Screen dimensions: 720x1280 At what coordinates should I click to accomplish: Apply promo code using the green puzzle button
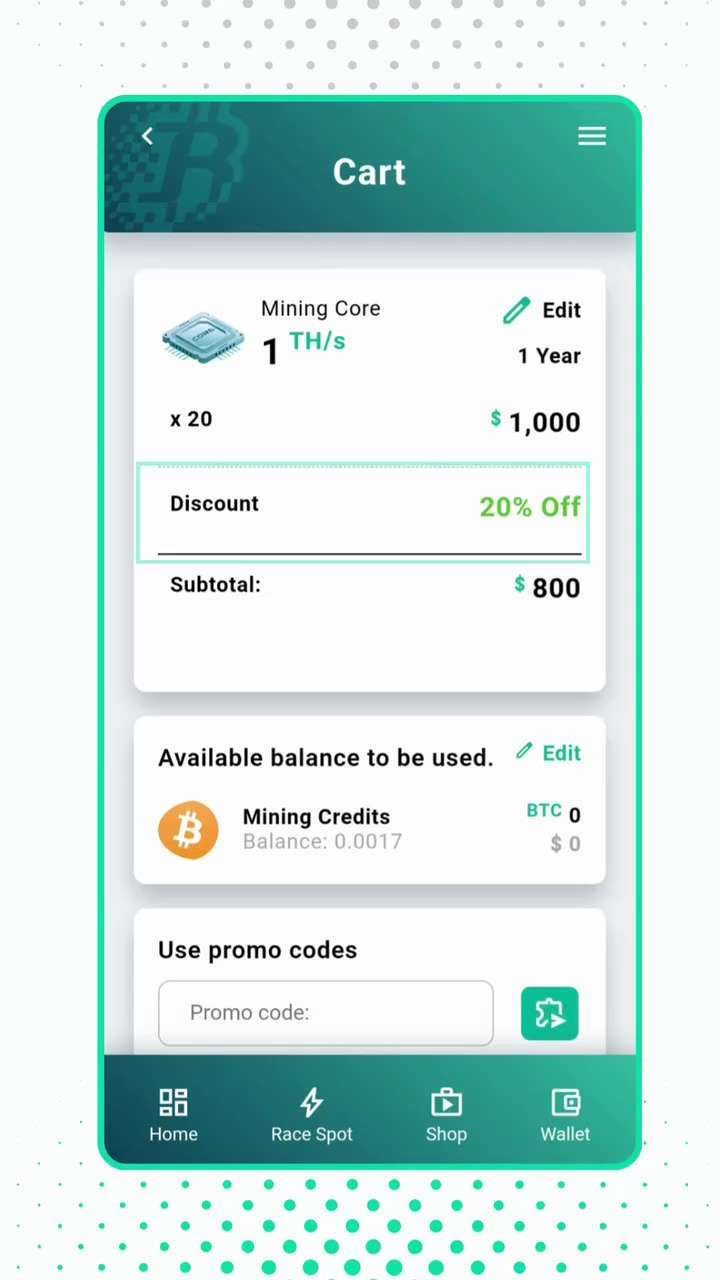click(549, 1013)
